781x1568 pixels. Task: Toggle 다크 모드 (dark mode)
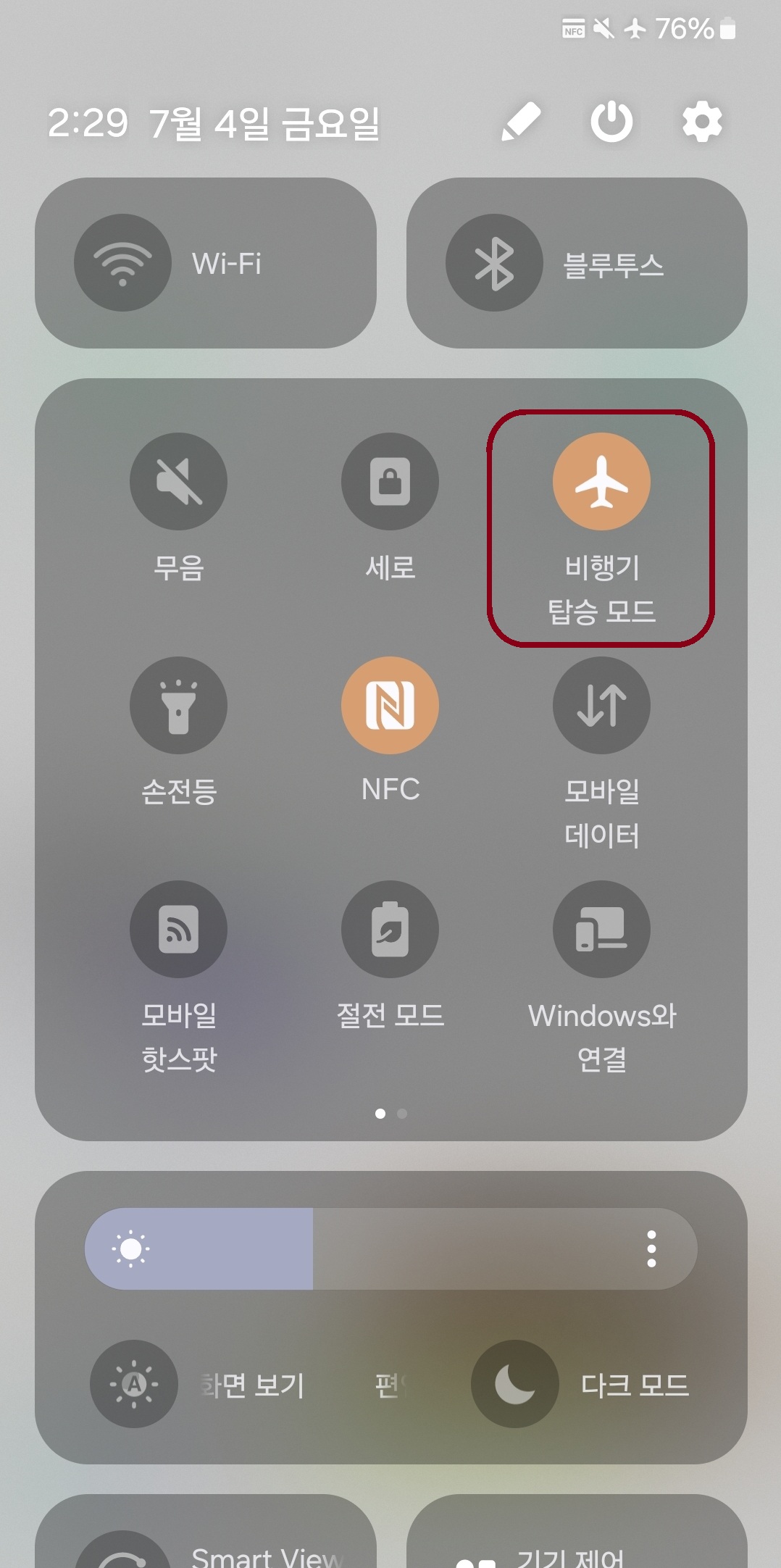pyautogui.click(x=514, y=1382)
